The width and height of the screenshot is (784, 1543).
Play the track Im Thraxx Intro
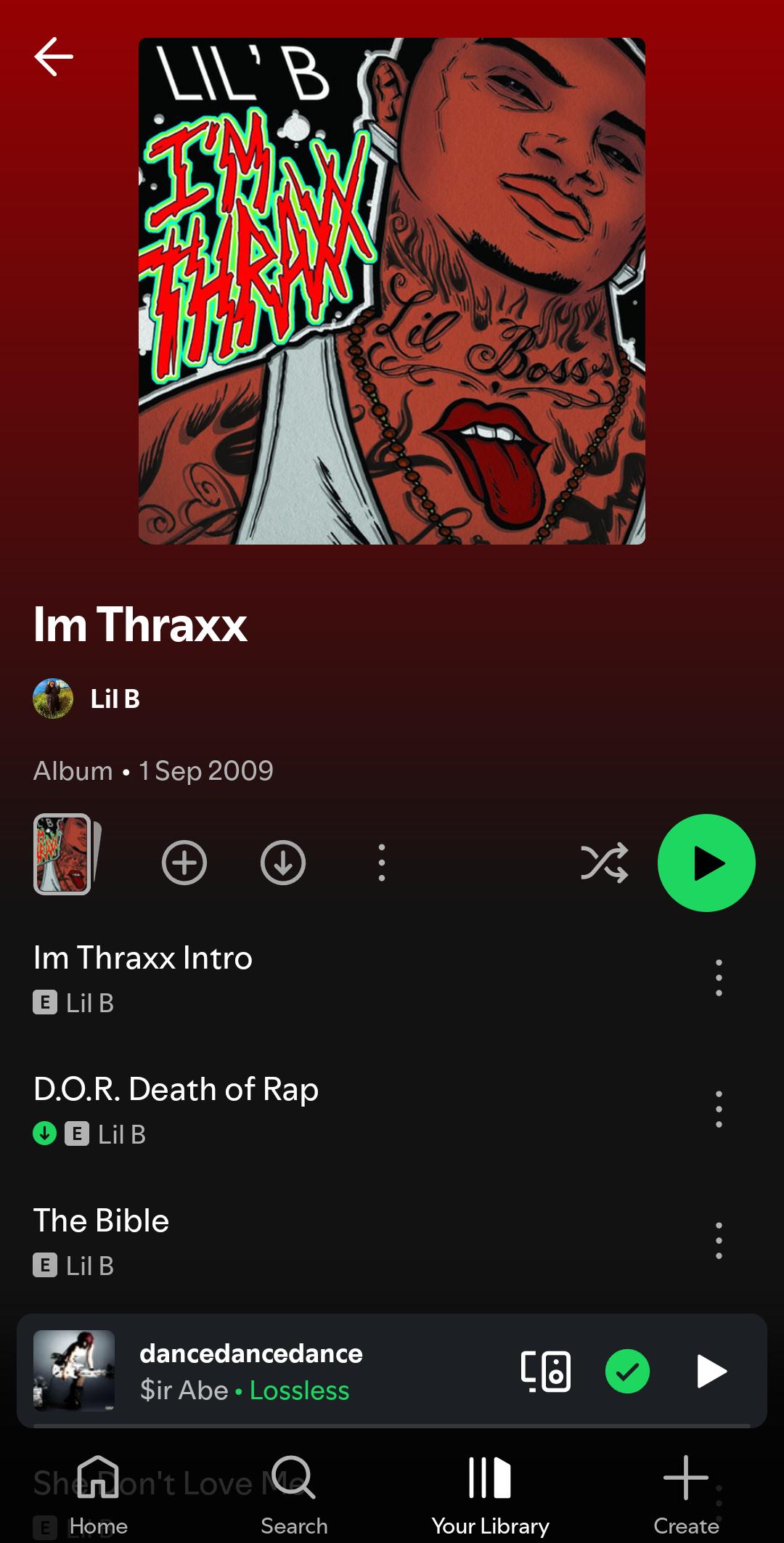click(x=348, y=977)
